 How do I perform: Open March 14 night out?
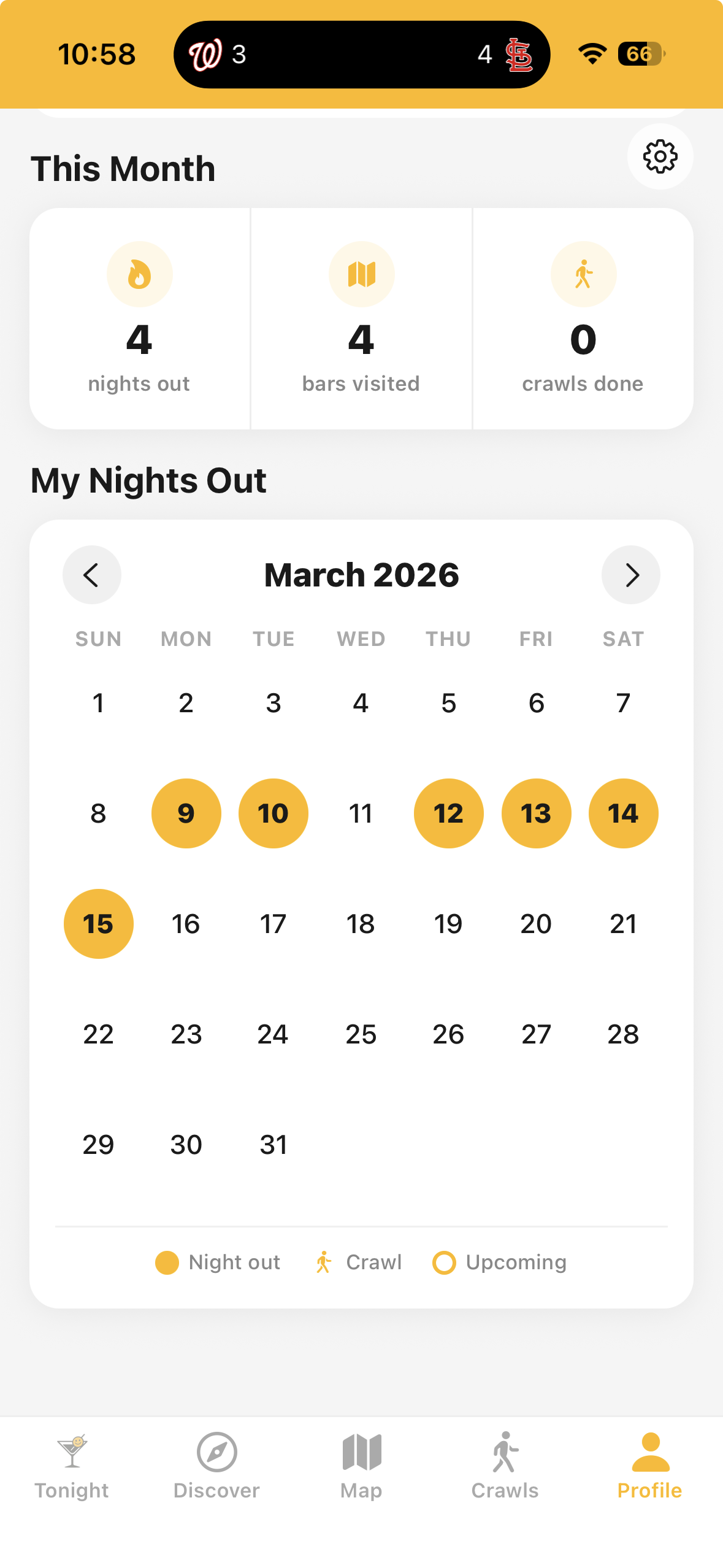click(x=623, y=813)
